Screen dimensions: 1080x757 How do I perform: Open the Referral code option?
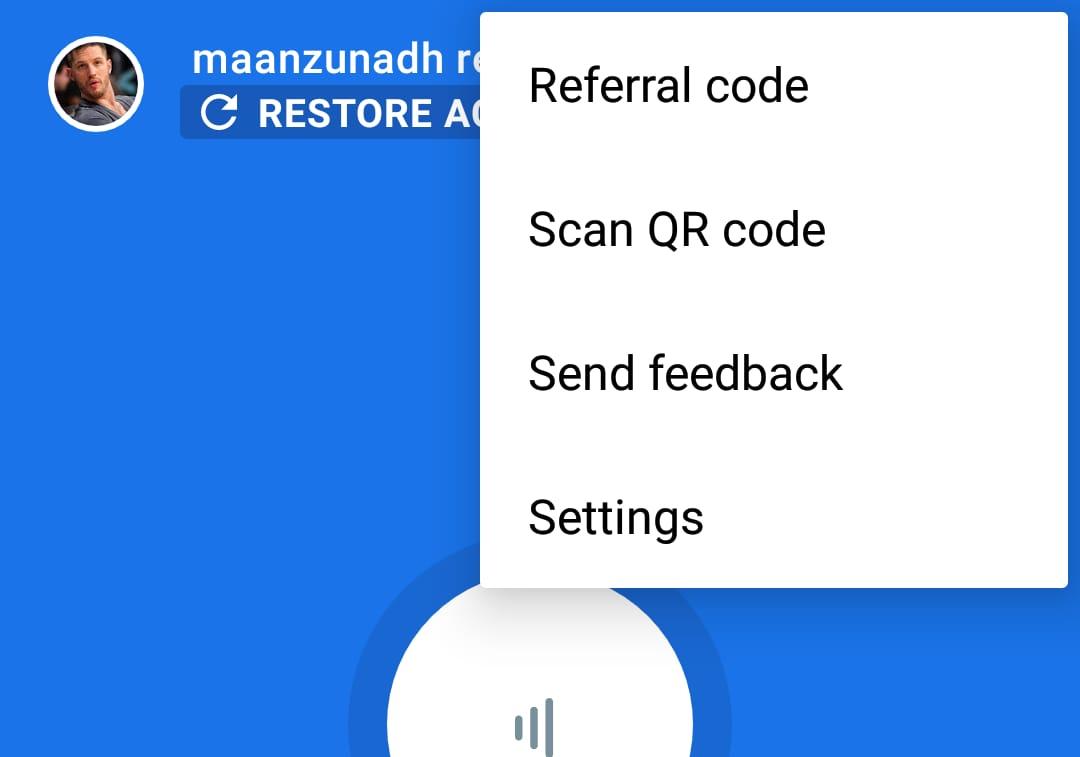[668, 86]
